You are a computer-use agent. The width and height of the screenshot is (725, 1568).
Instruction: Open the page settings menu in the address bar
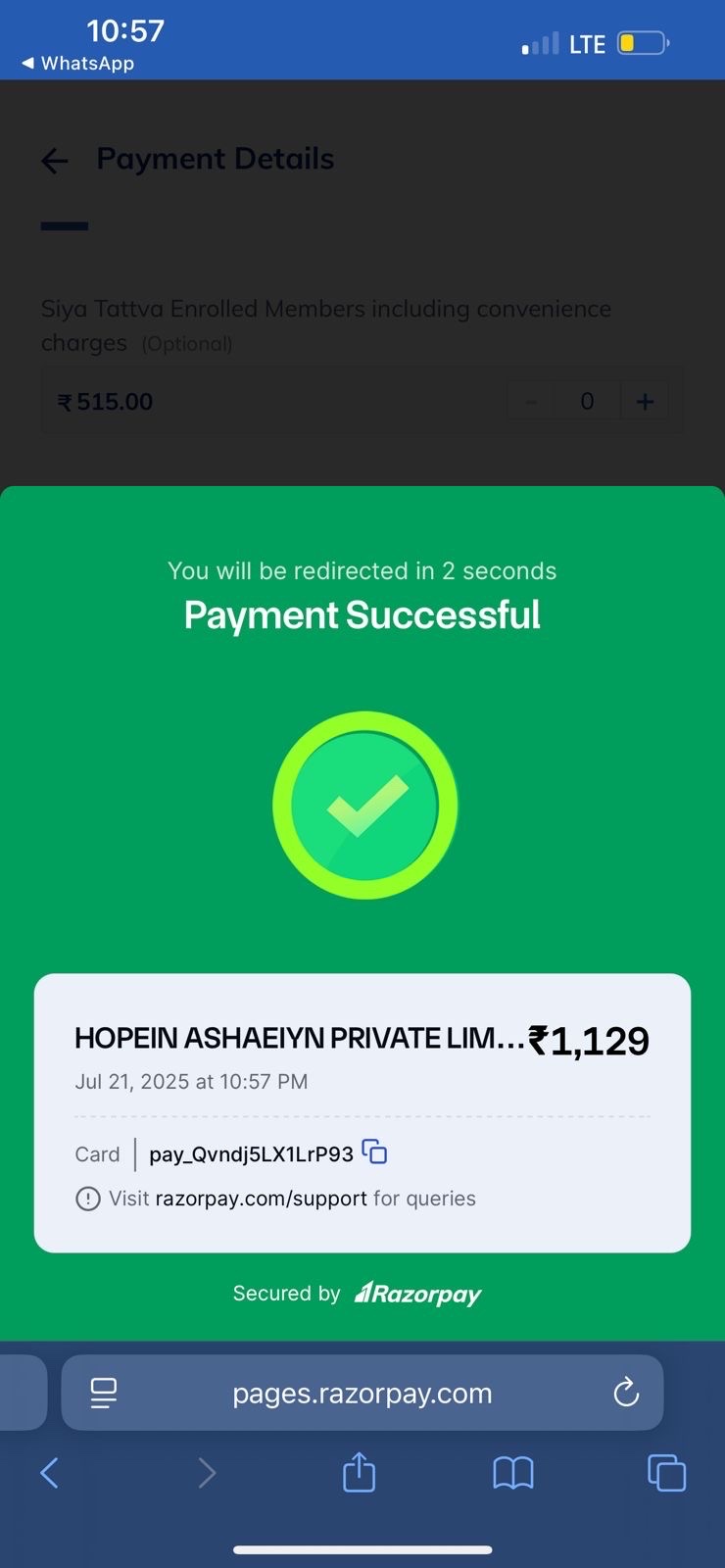point(103,1393)
